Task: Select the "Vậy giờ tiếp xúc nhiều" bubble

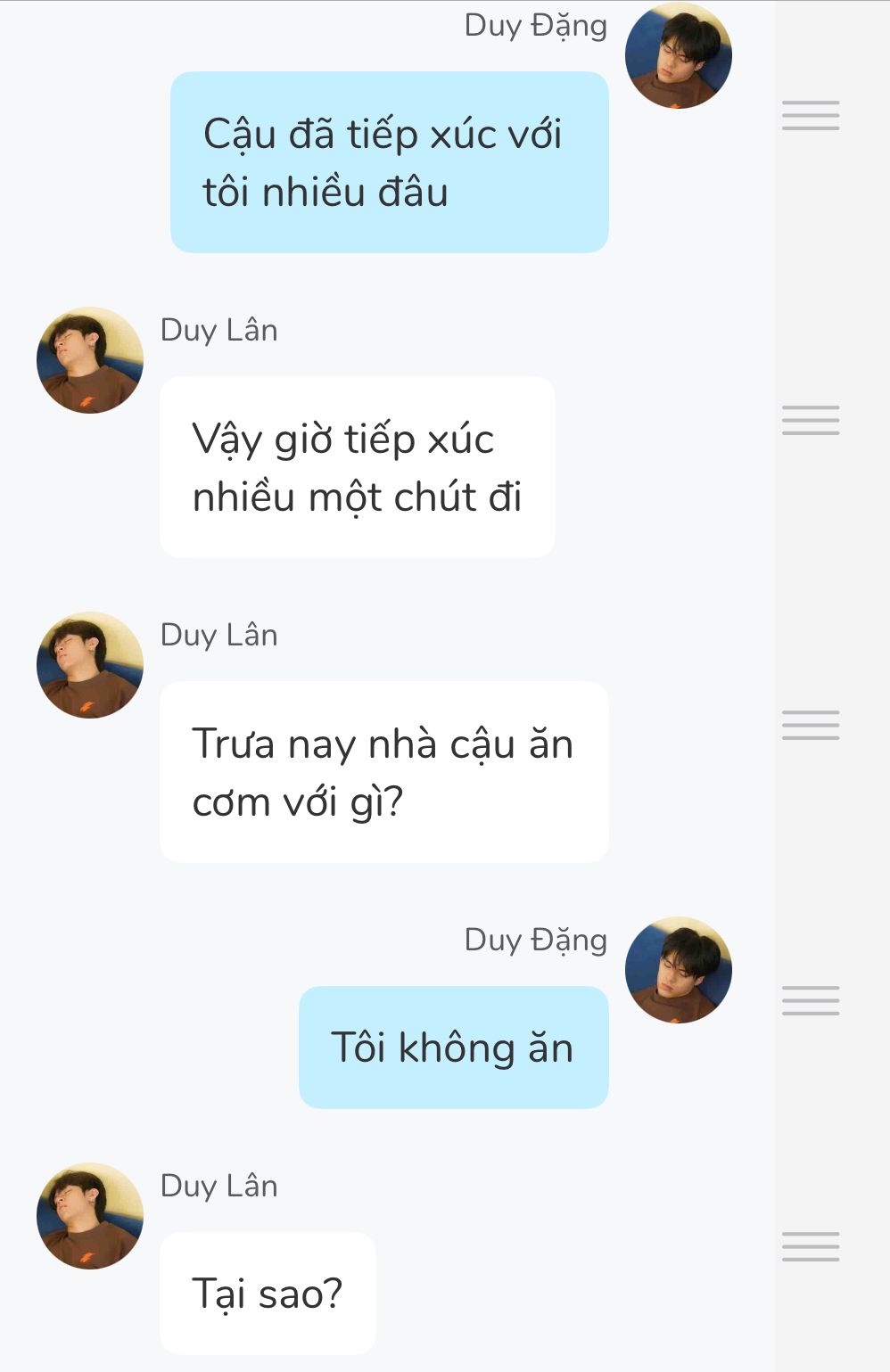Action: 357,467
